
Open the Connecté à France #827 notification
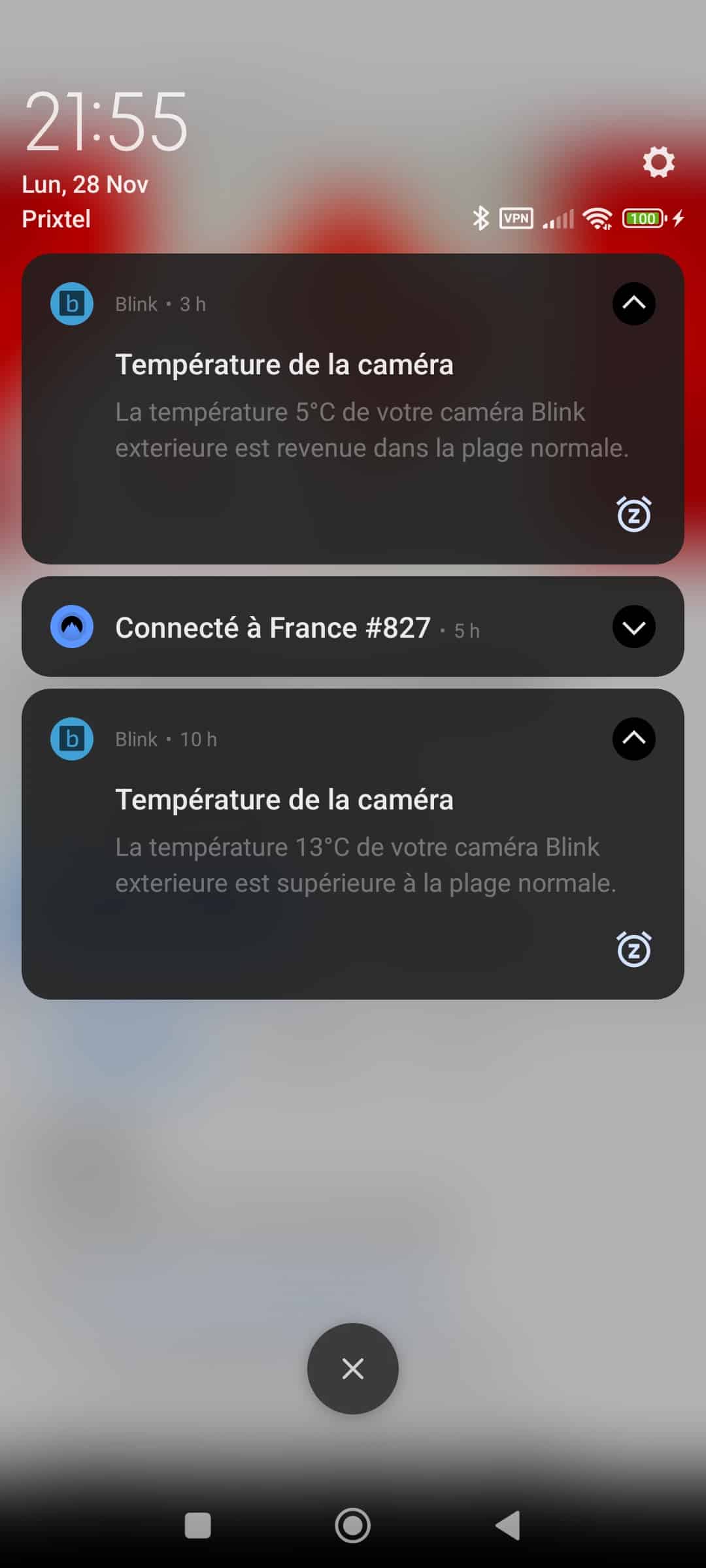353,627
